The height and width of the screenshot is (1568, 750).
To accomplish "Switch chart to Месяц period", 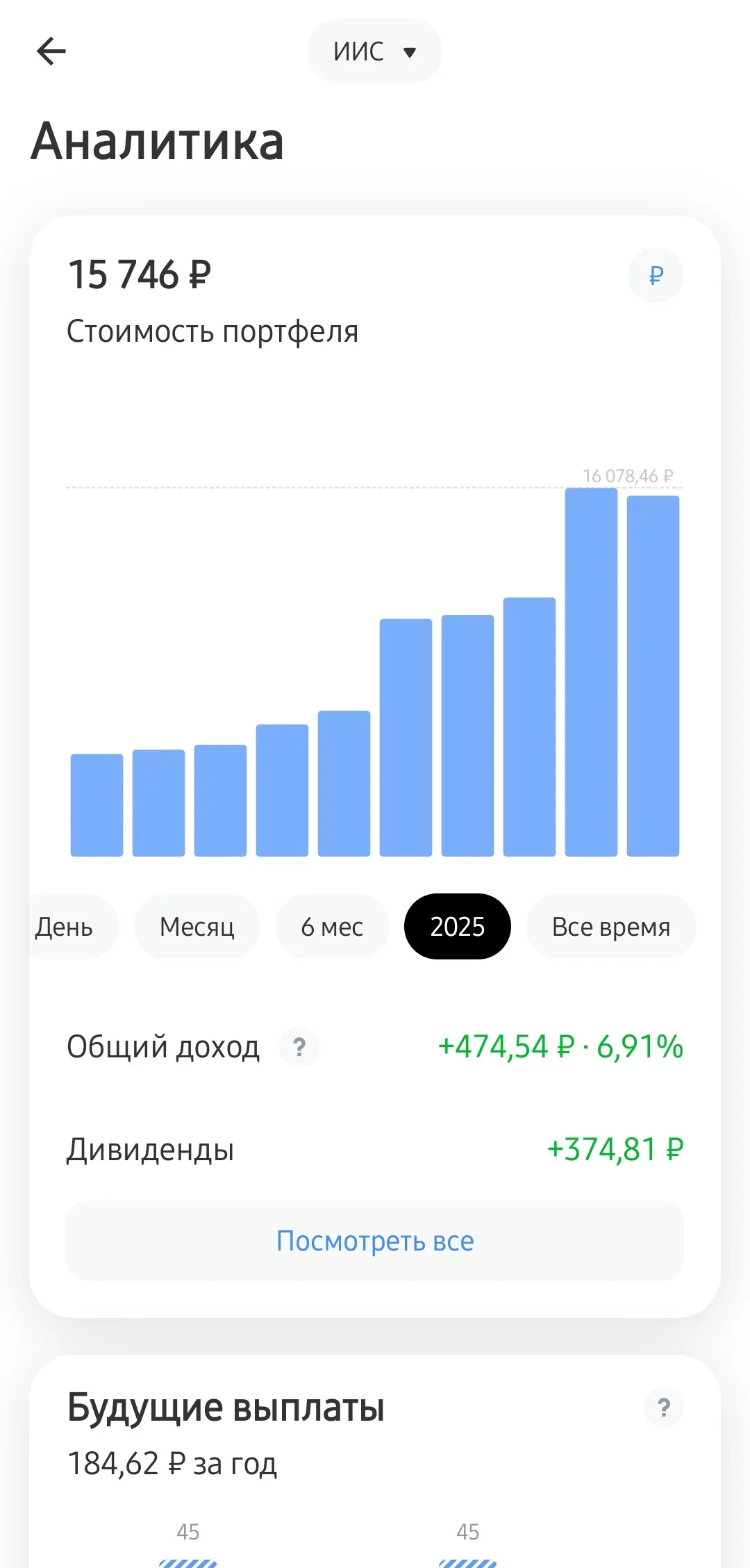I will point(197,927).
